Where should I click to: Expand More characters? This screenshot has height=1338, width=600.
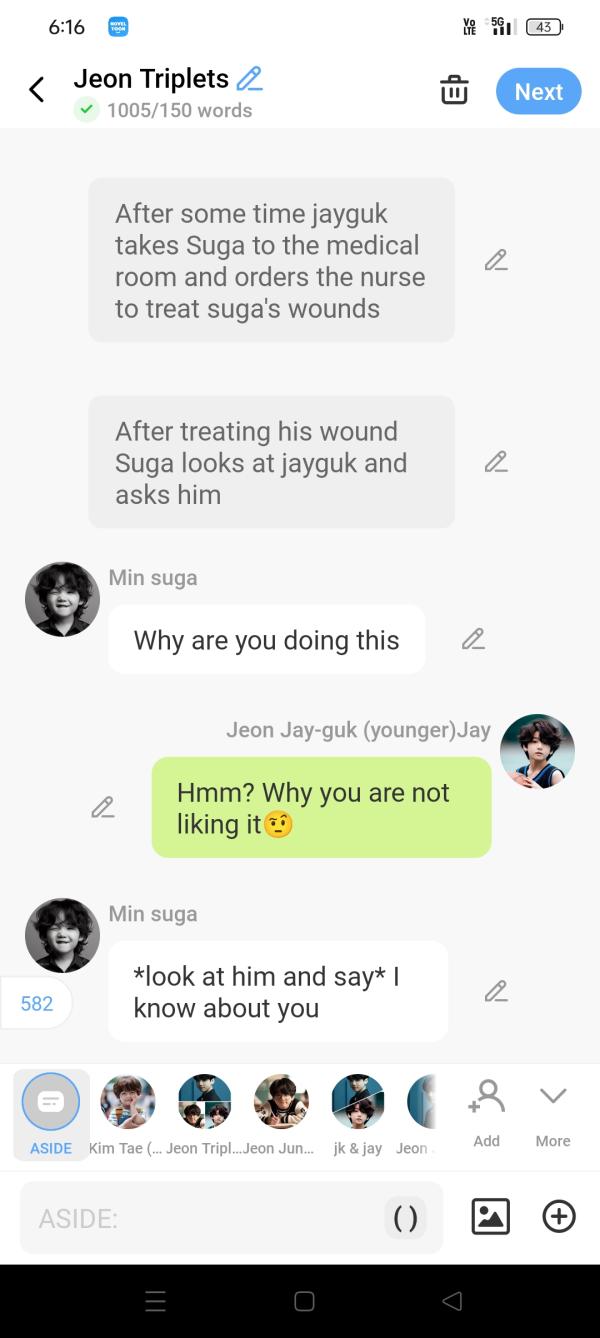[553, 1111]
